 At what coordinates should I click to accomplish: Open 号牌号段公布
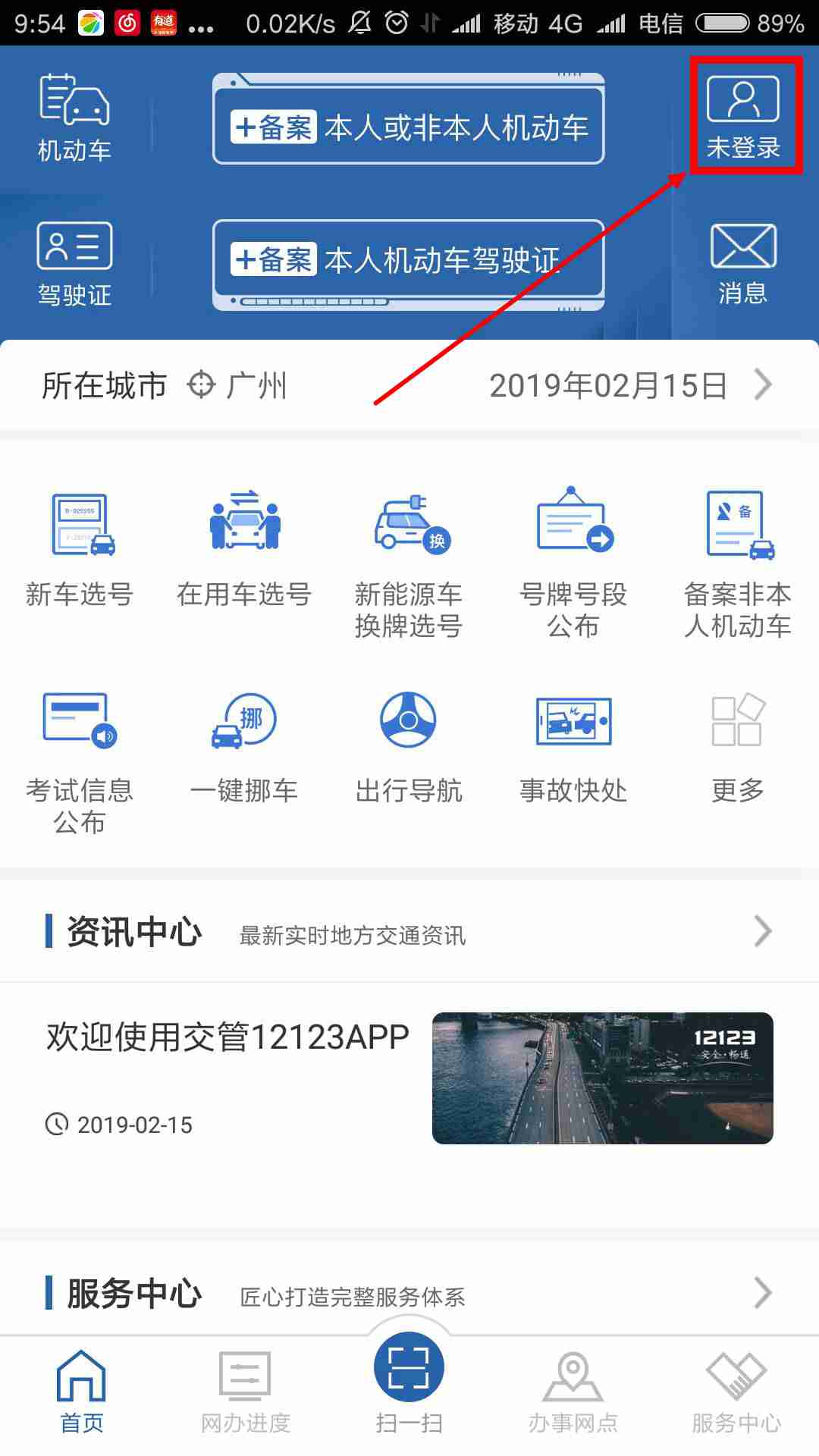[573, 561]
